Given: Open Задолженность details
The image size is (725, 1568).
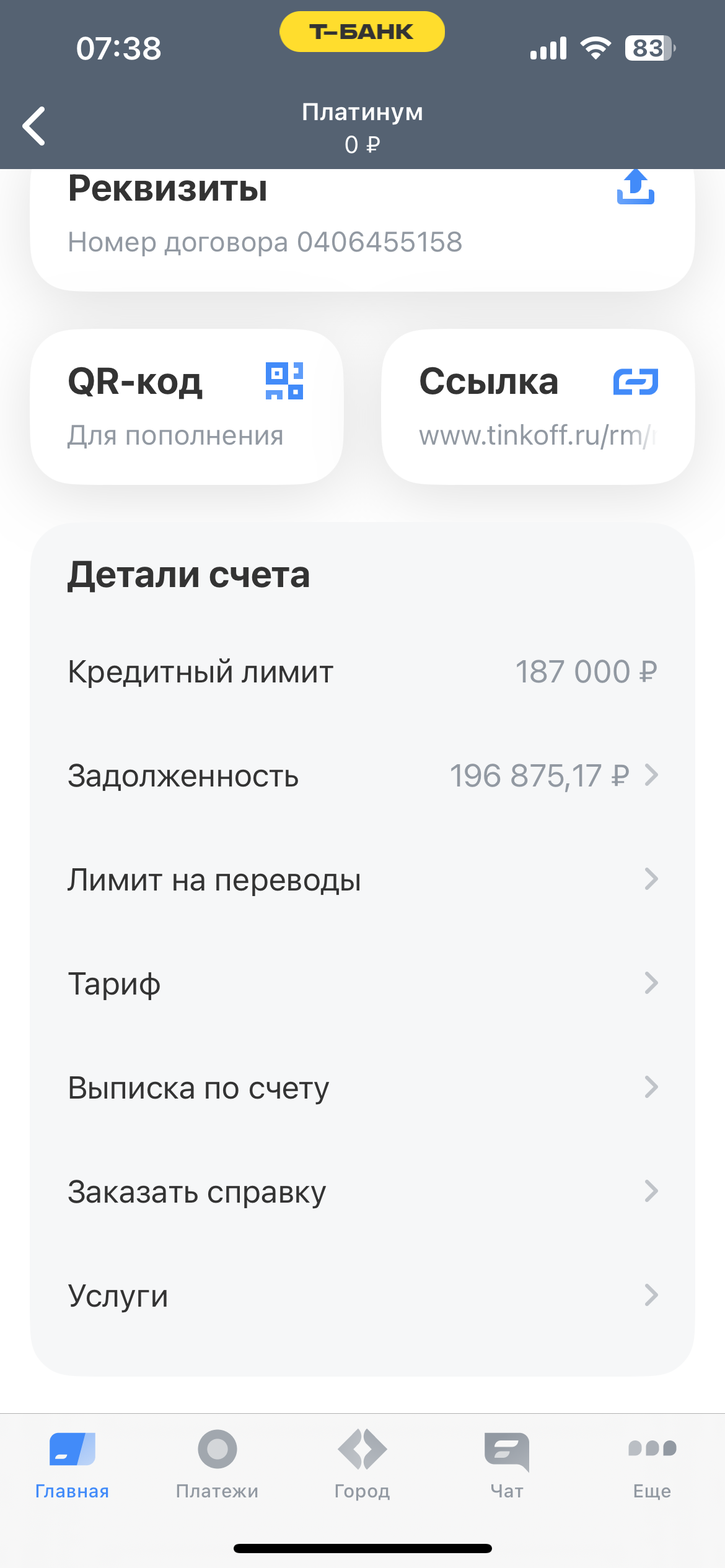Looking at the screenshot, I should coord(362,776).
